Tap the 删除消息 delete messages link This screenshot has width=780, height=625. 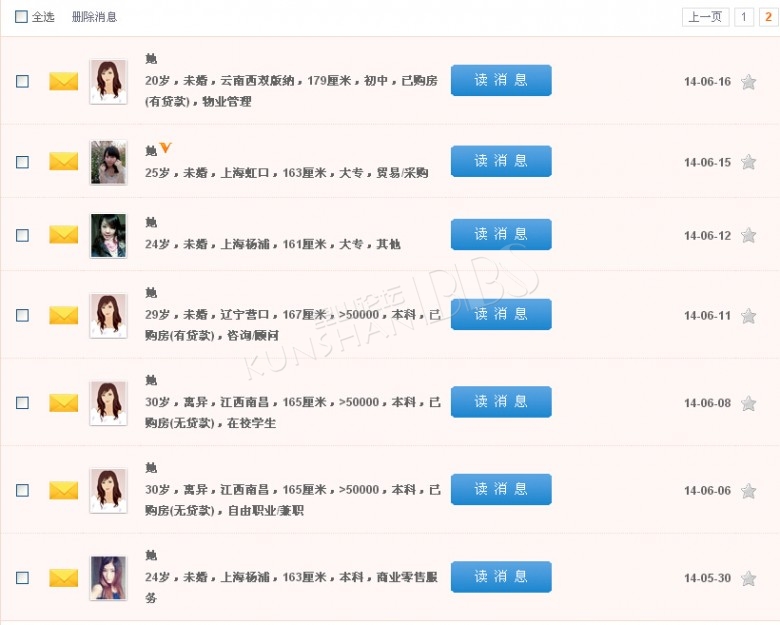pyautogui.click(x=94, y=17)
